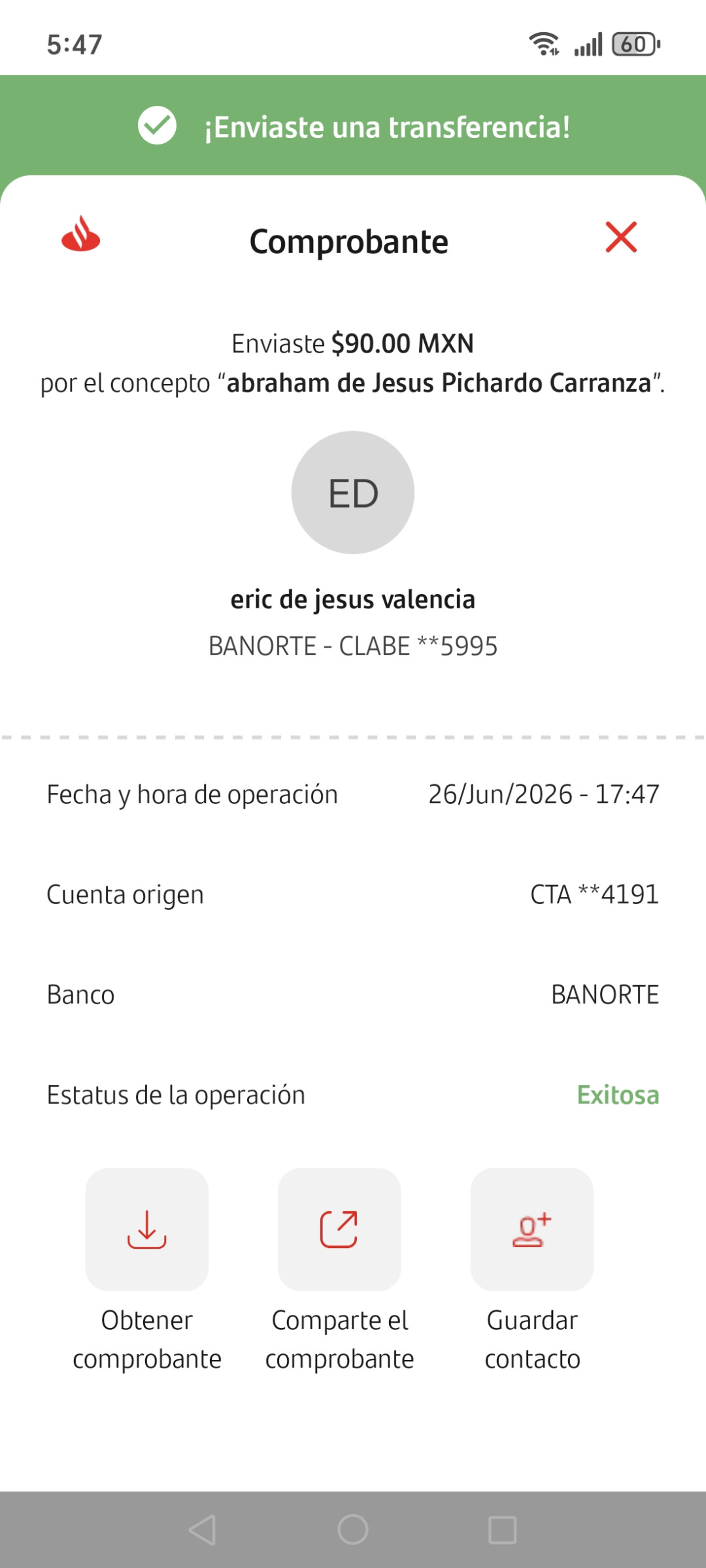Share the receipt via Comparte el comprobante
This screenshot has width=706, height=1568.
tap(339, 1229)
